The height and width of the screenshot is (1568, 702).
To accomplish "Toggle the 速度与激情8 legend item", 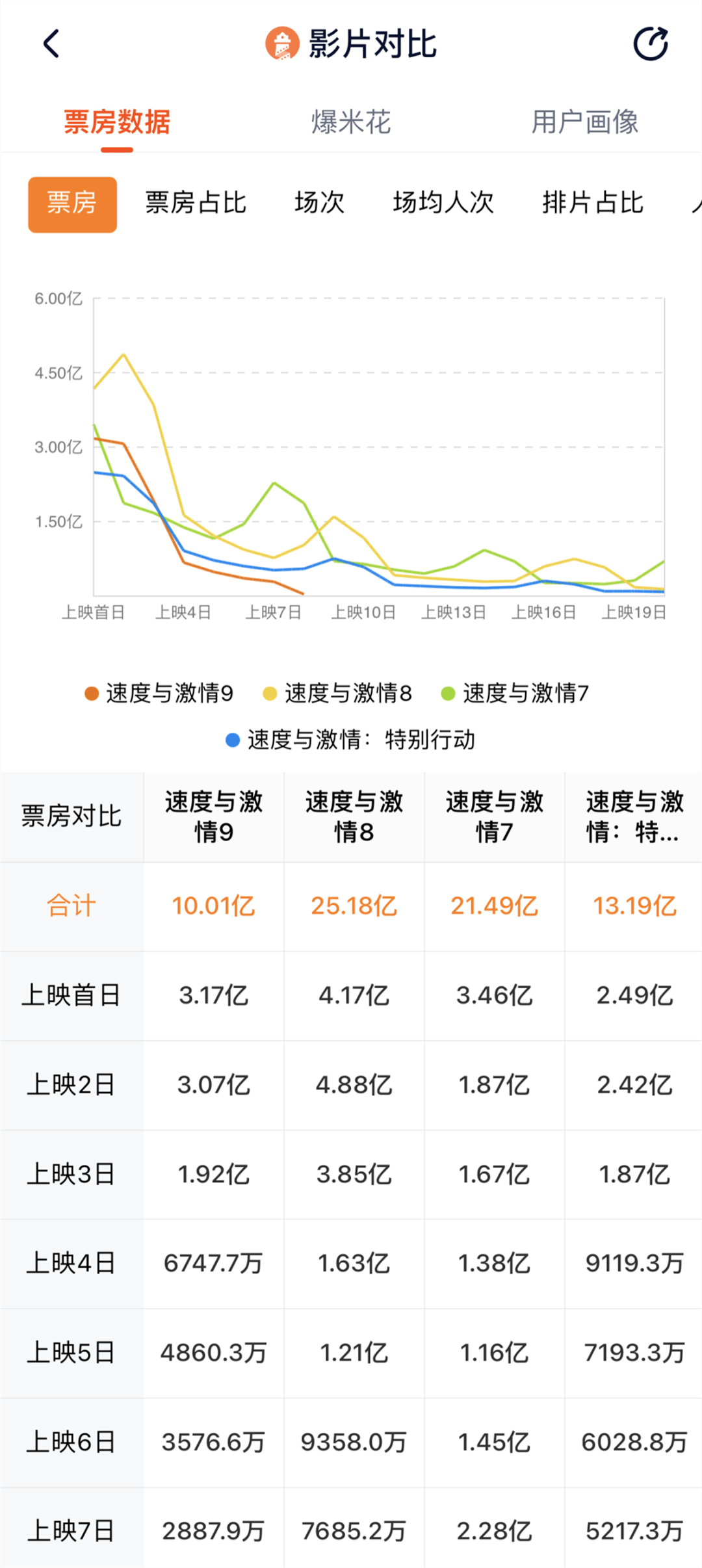I will click(x=337, y=693).
